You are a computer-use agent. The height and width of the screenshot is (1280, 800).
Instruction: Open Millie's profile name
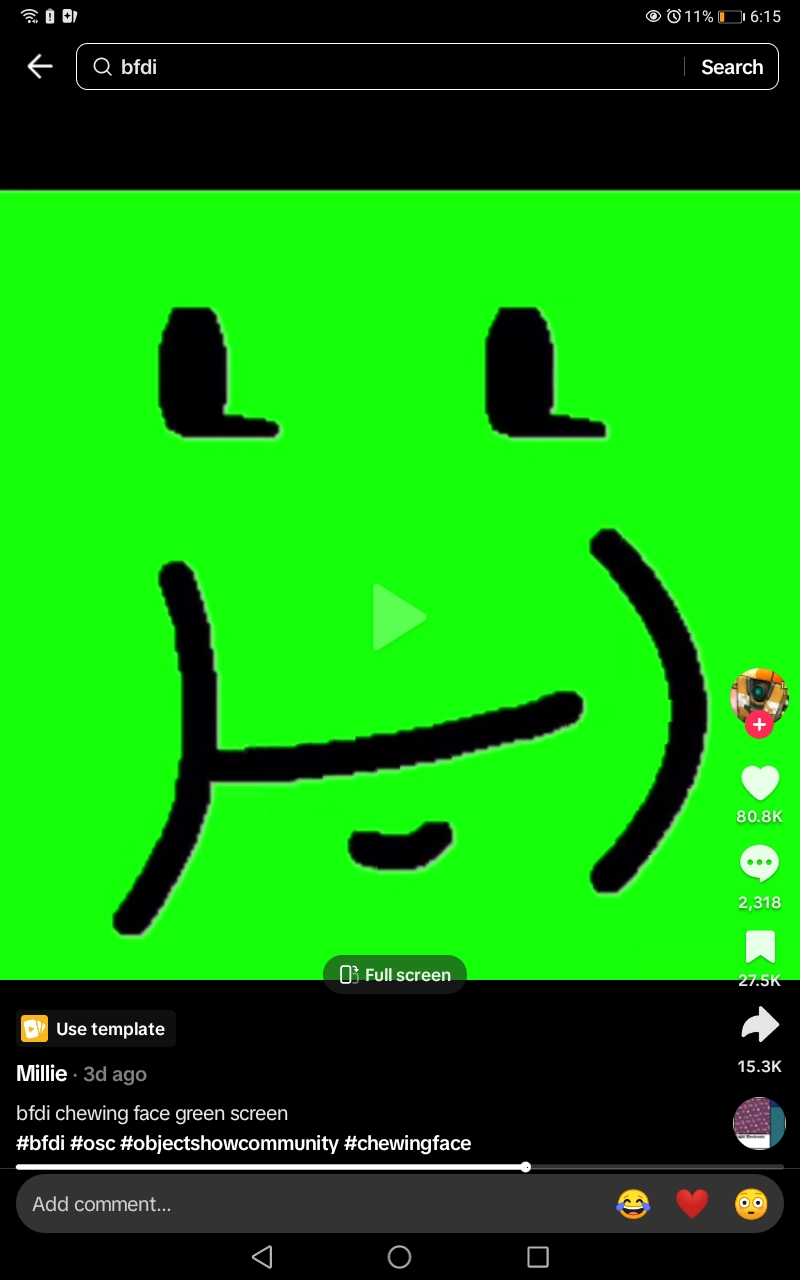pyautogui.click(x=42, y=1074)
